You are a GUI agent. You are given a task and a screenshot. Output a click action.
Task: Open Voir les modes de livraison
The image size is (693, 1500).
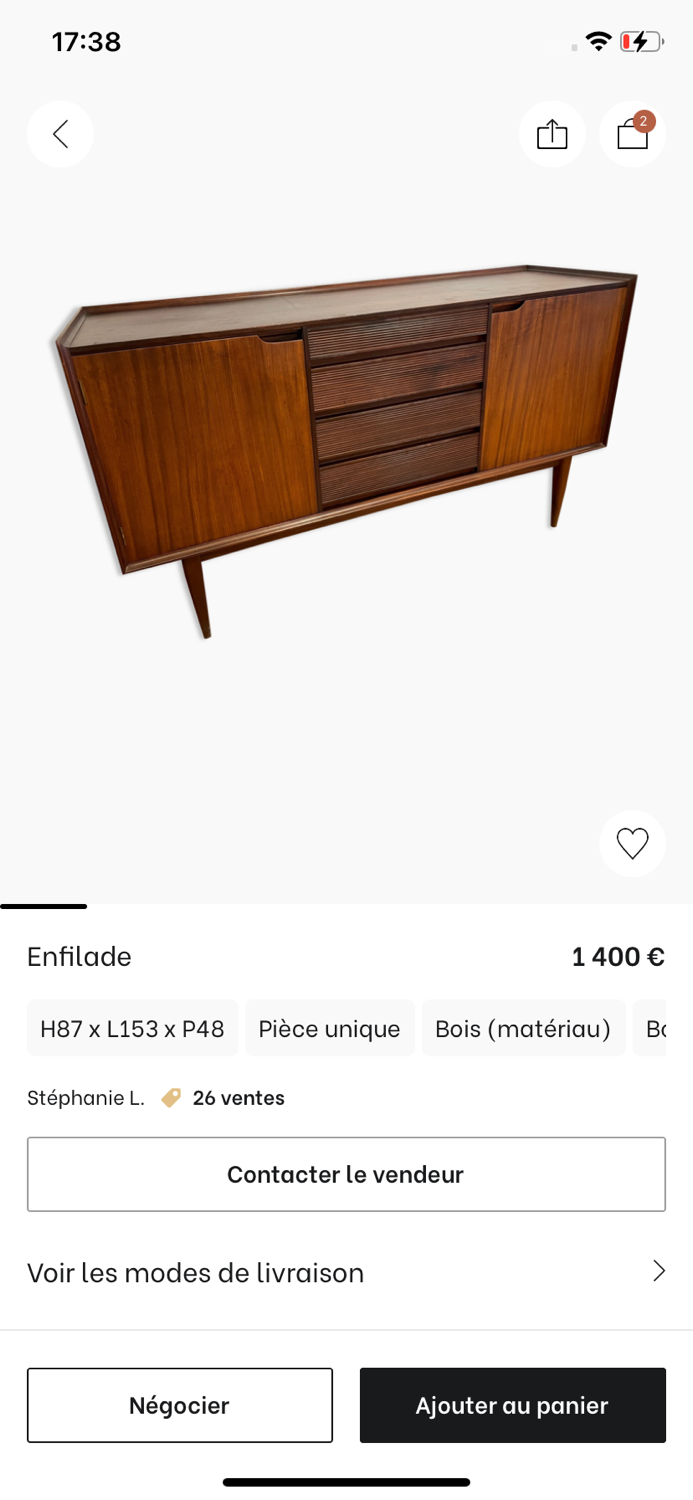click(346, 1272)
